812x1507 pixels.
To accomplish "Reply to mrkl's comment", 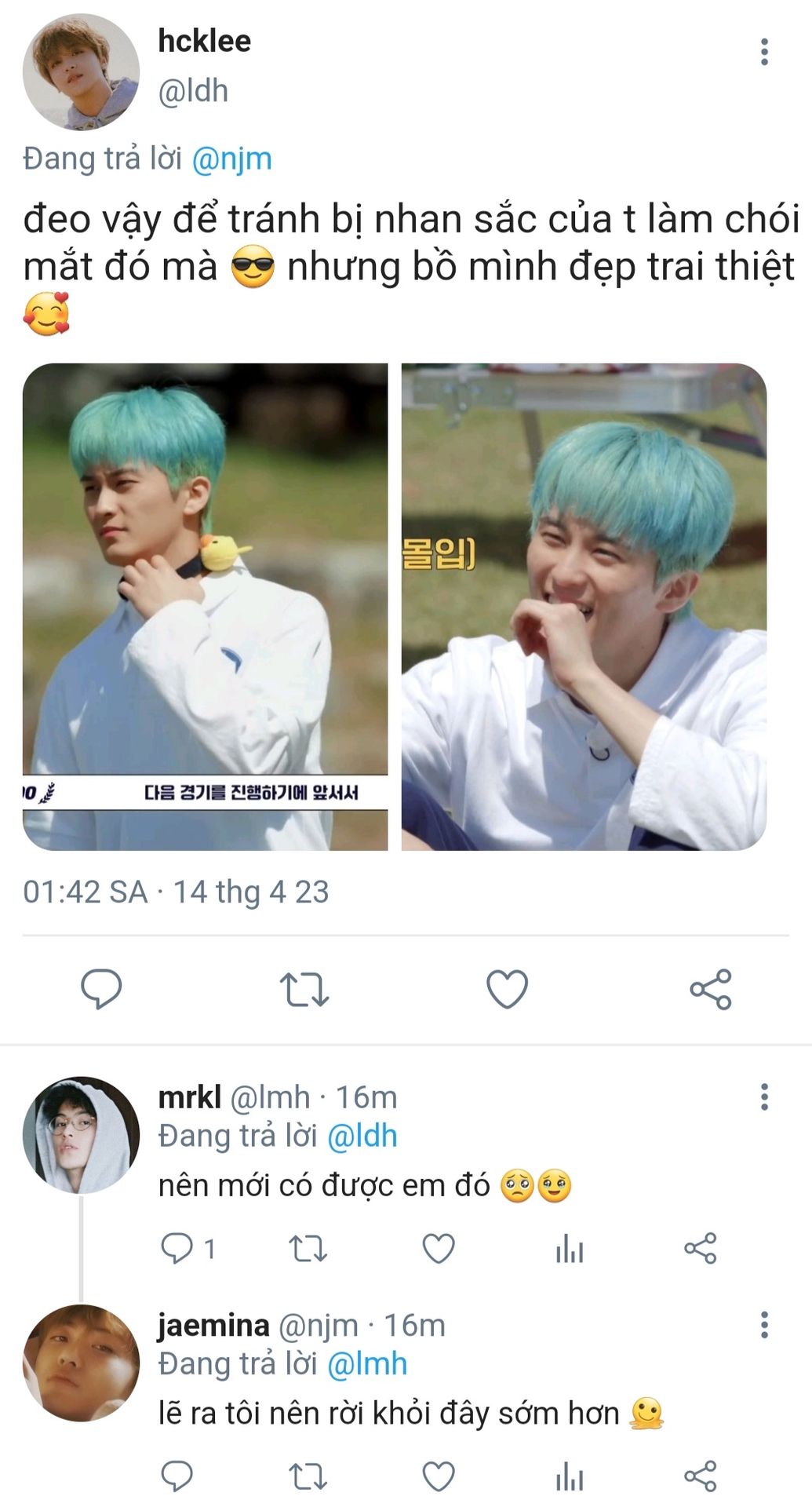I will coord(177,1248).
